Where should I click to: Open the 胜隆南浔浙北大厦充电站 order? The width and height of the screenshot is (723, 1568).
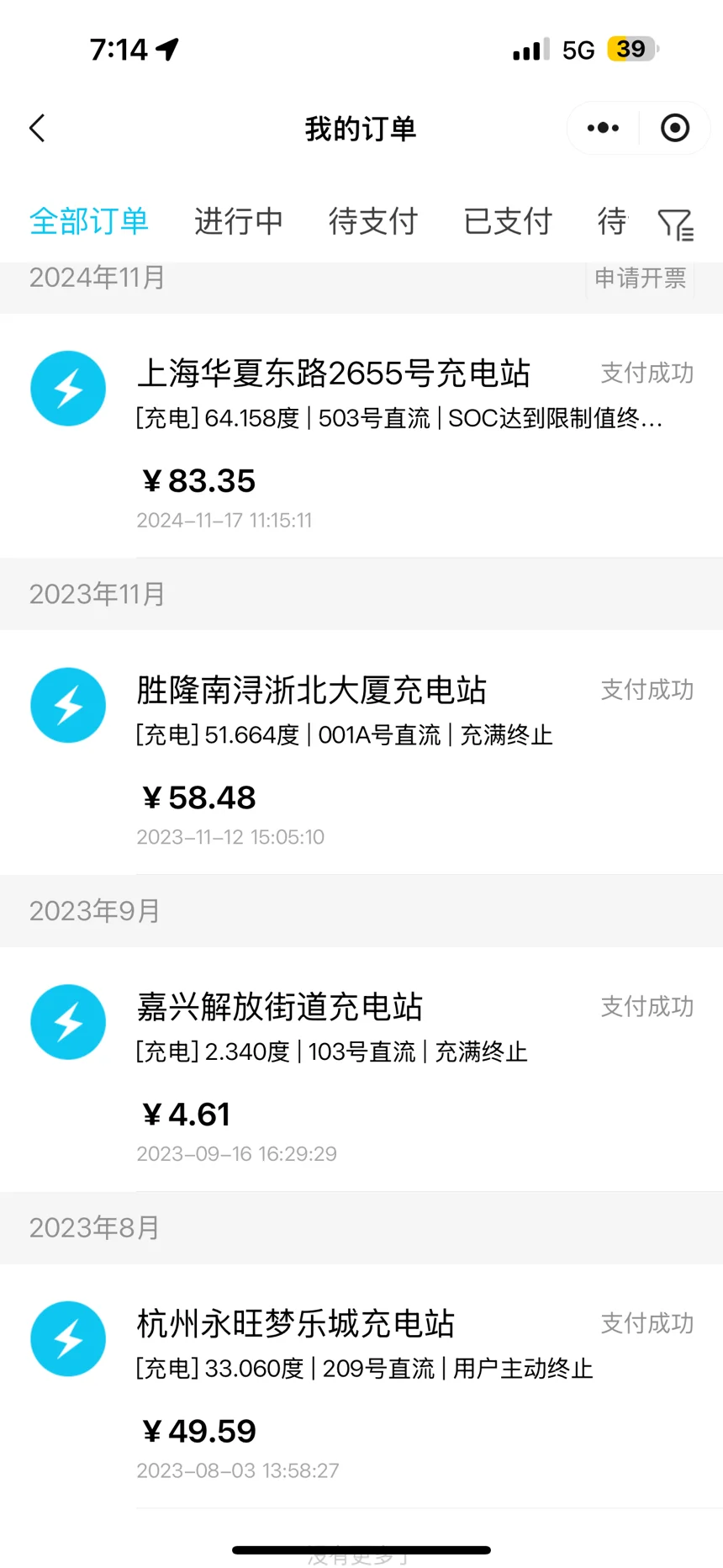[361, 753]
